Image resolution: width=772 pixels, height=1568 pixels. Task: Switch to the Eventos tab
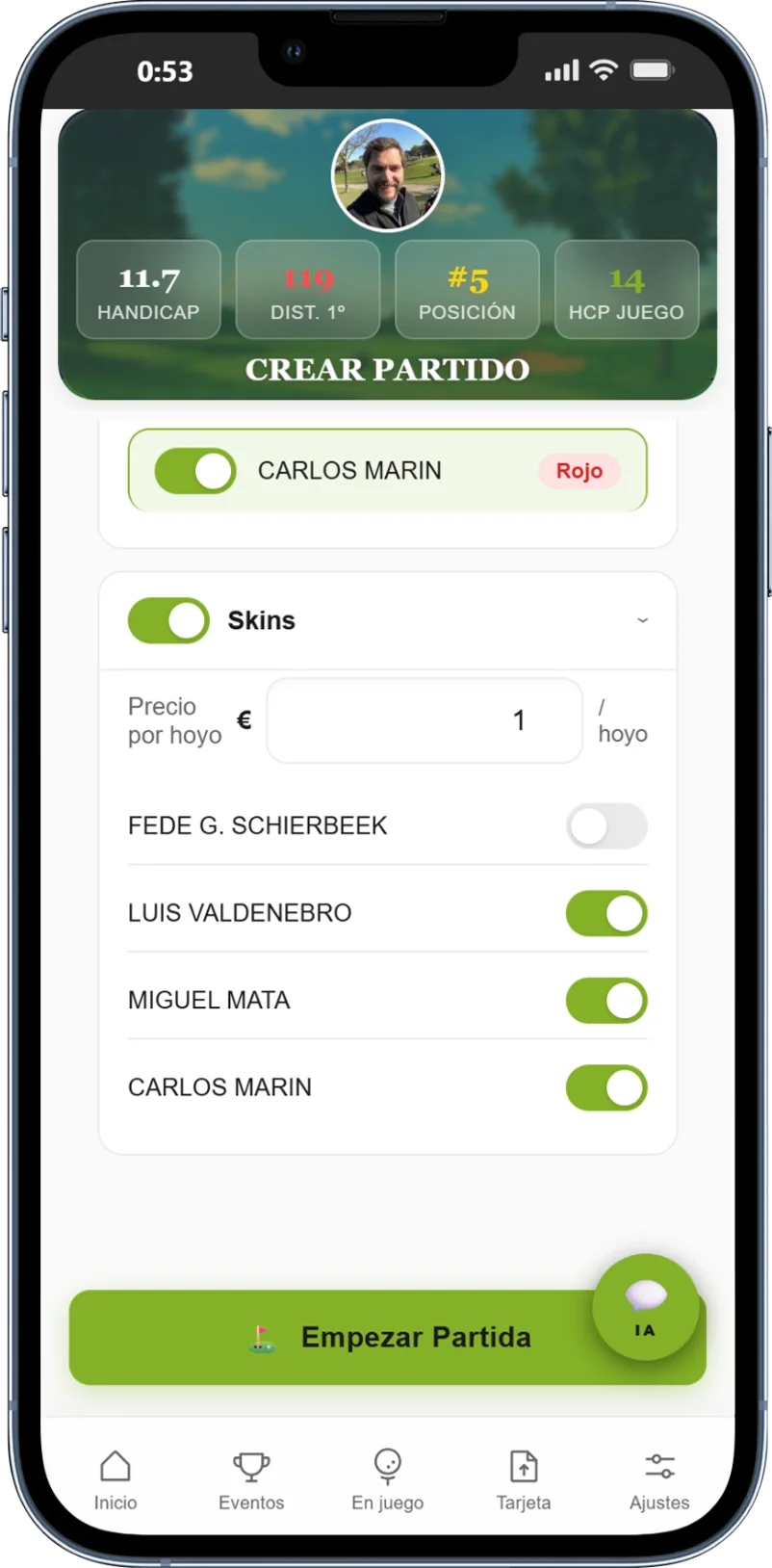point(251,1480)
